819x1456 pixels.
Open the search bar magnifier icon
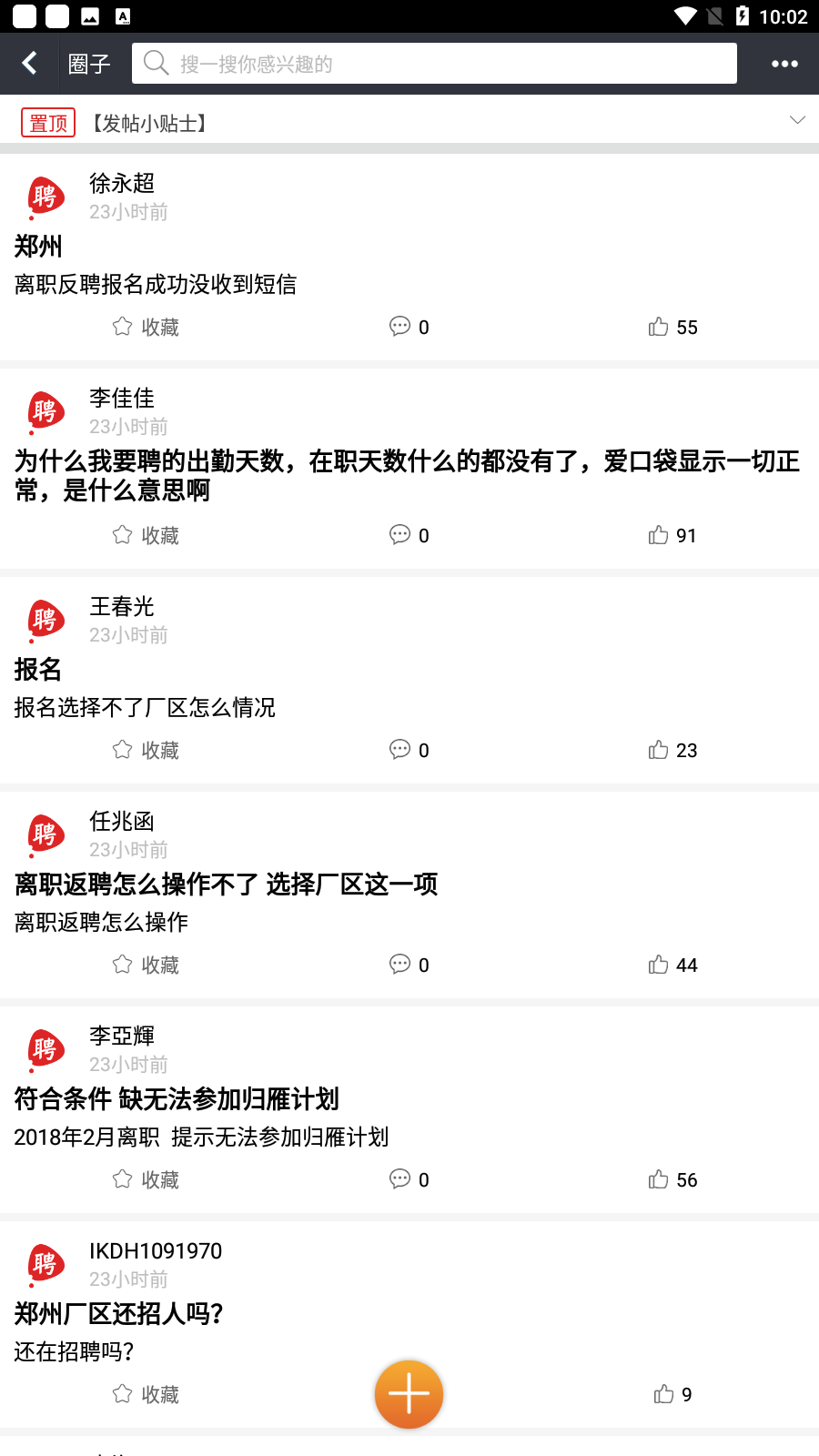coord(156,63)
